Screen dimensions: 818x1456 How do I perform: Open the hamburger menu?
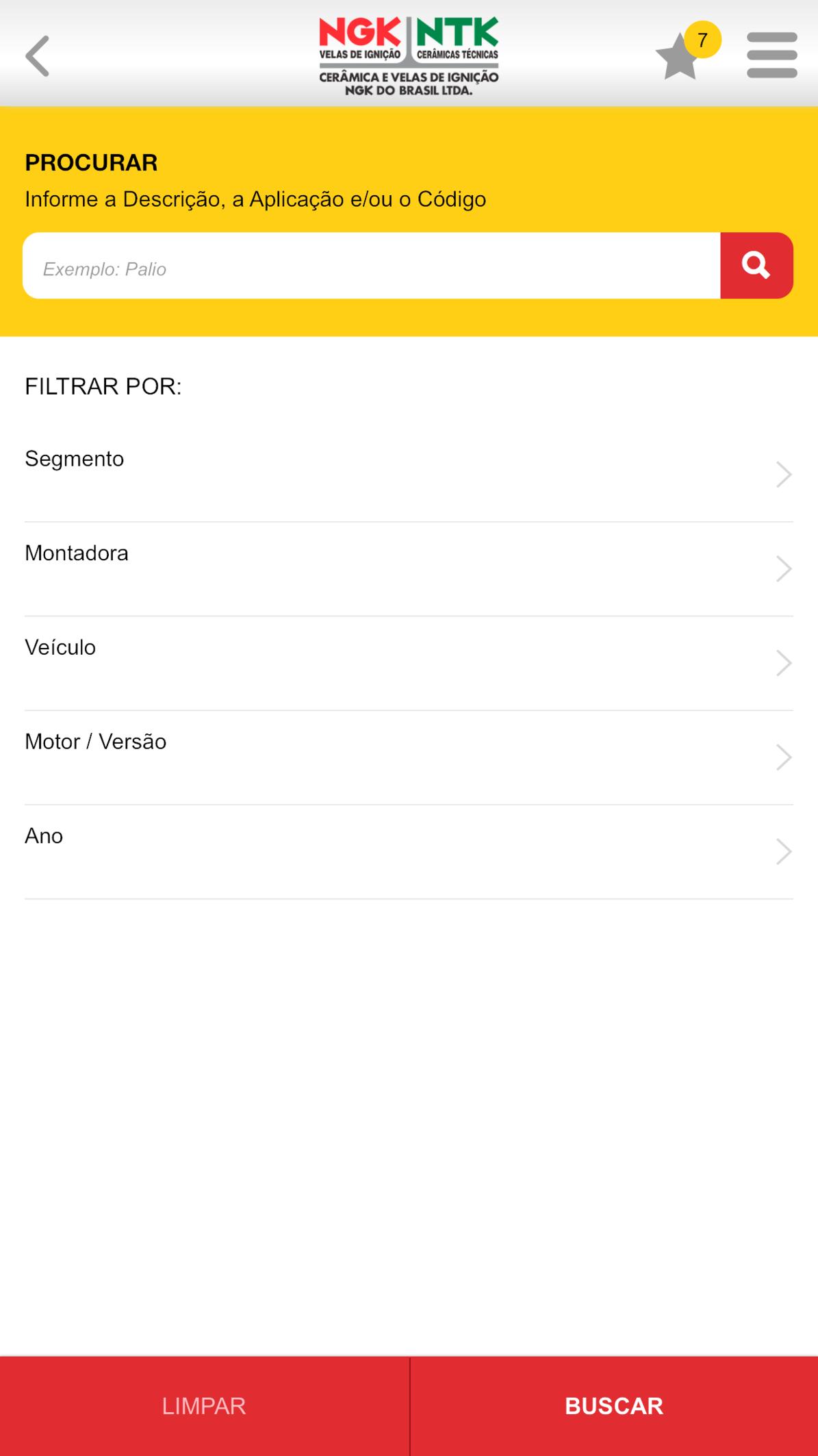pos(771,55)
